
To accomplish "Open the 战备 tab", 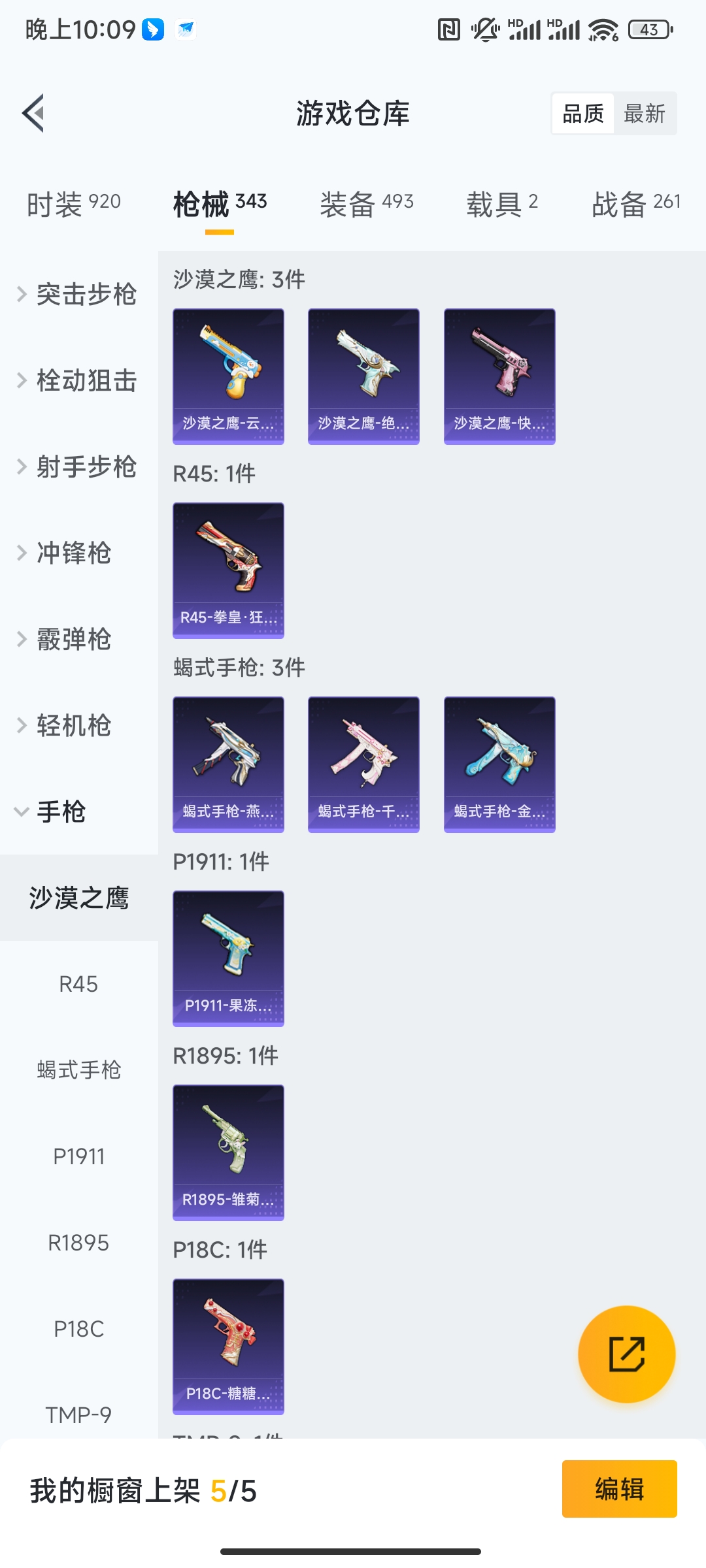I will [x=635, y=204].
